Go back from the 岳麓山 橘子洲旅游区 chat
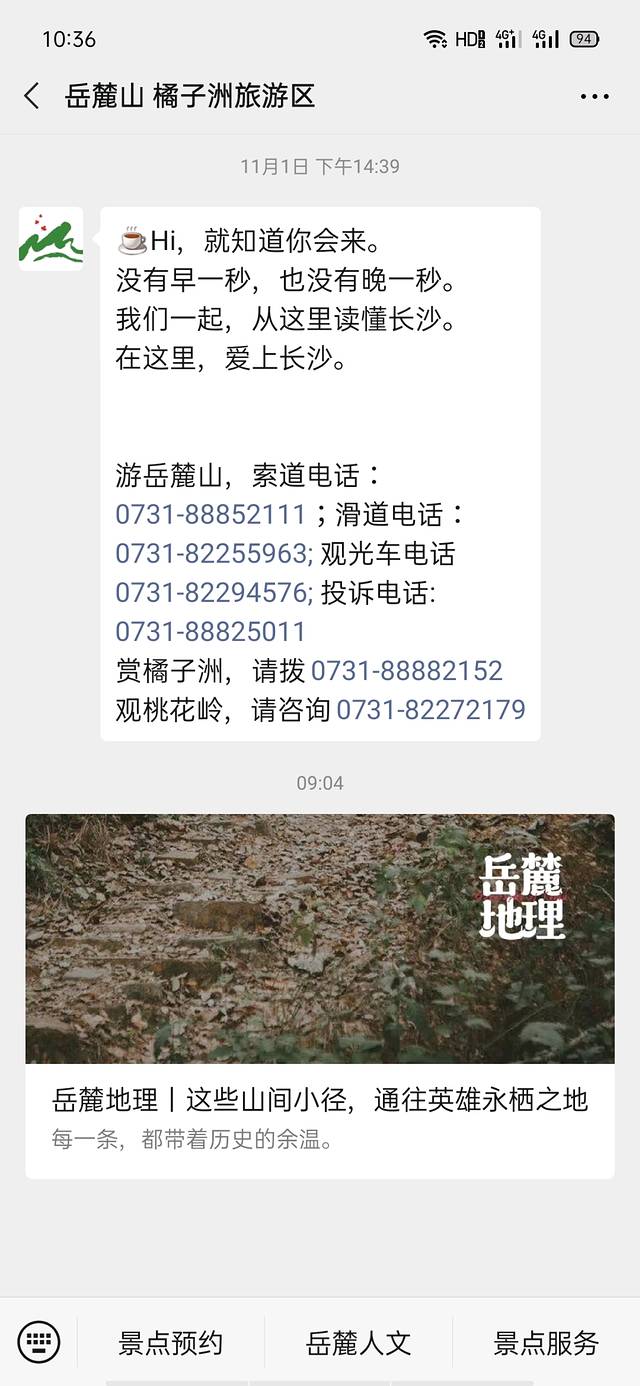 (x=32, y=96)
